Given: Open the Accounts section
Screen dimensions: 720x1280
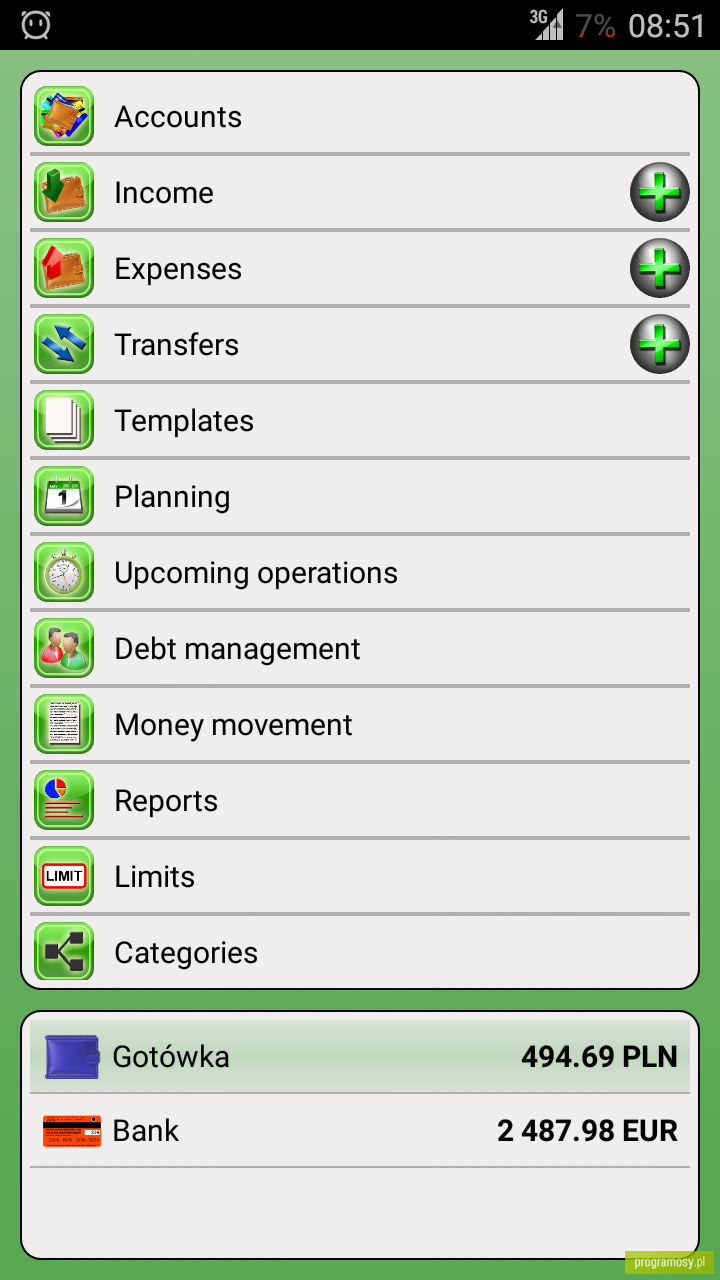Looking at the screenshot, I should click(360, 116).
